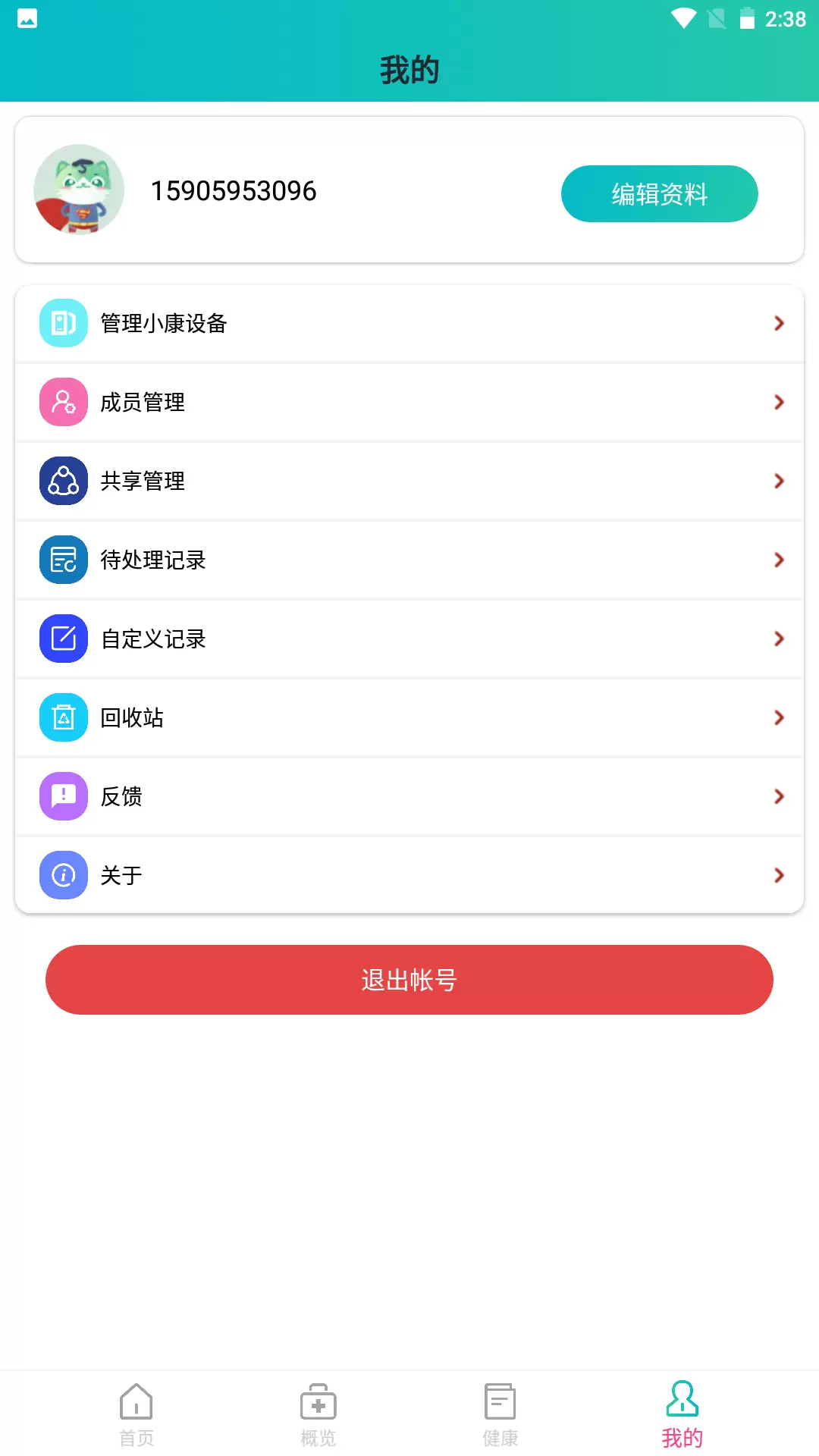Switch to the 健康 tab
Screen dimensions: 819x1456
pos(500,1414)
